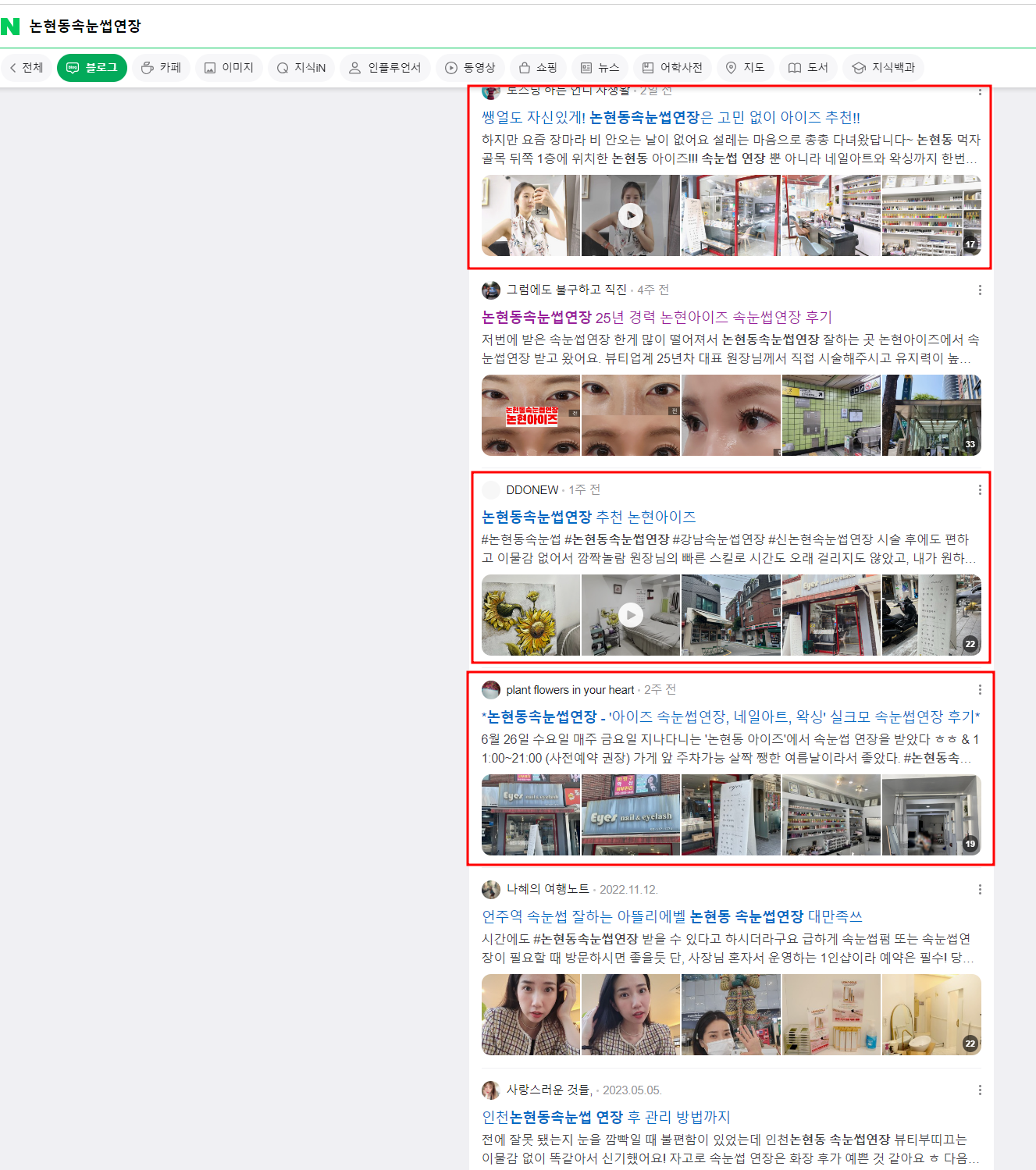Open DDONEW's post '논현동속눈썹연장 추천 논현아이즈'
The width and height of the screenshot is (1036, 1170).
[588, 517]
